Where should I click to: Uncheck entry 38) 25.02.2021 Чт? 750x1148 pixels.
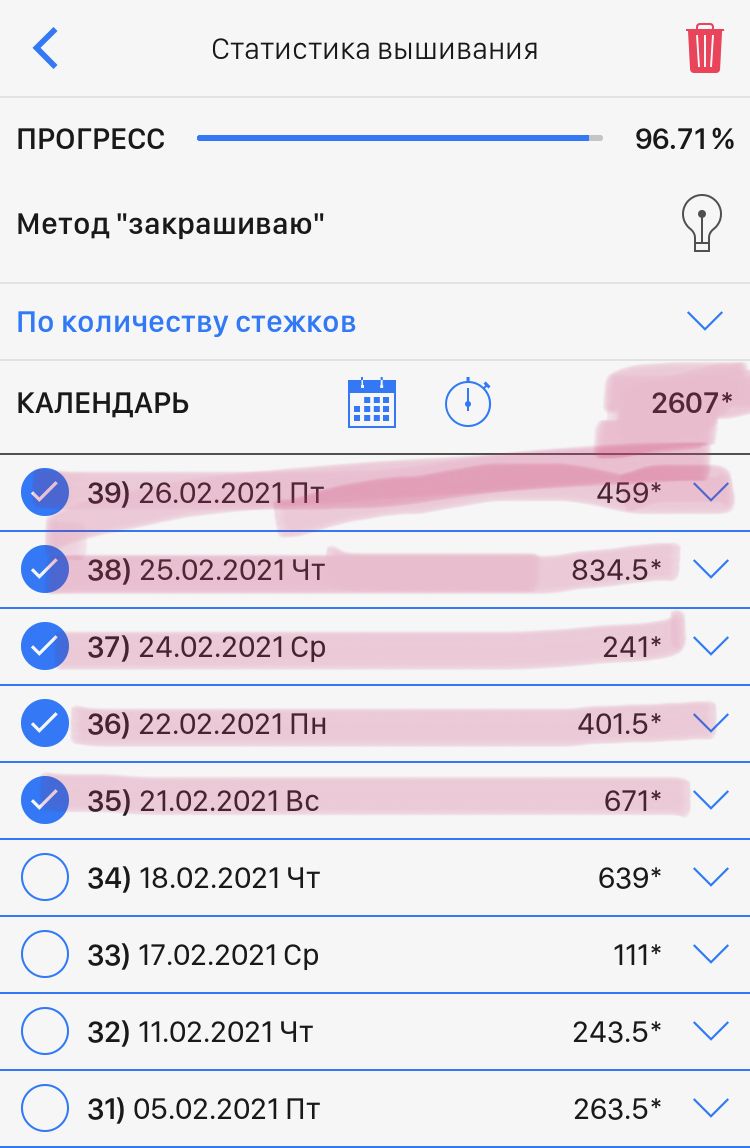45,569
